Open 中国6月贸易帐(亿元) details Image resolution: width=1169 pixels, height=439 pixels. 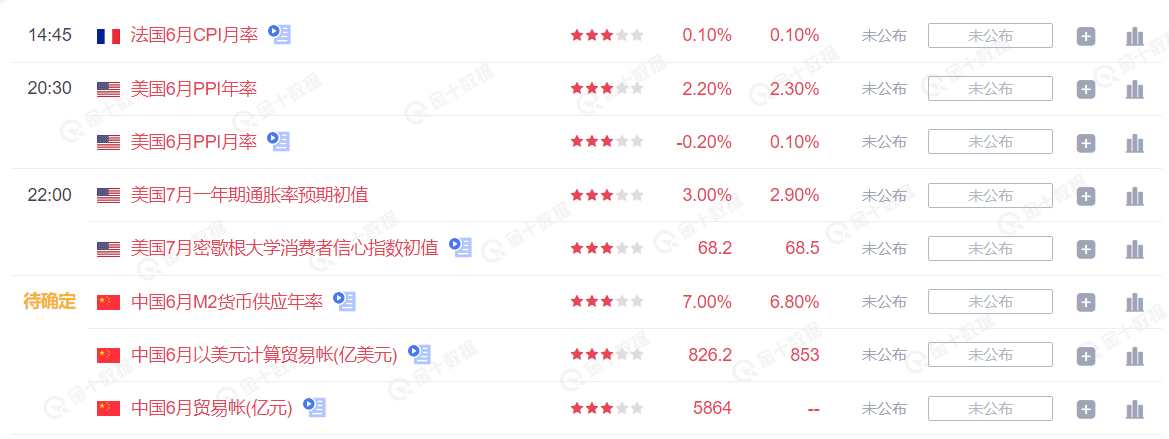click(211, 407)
